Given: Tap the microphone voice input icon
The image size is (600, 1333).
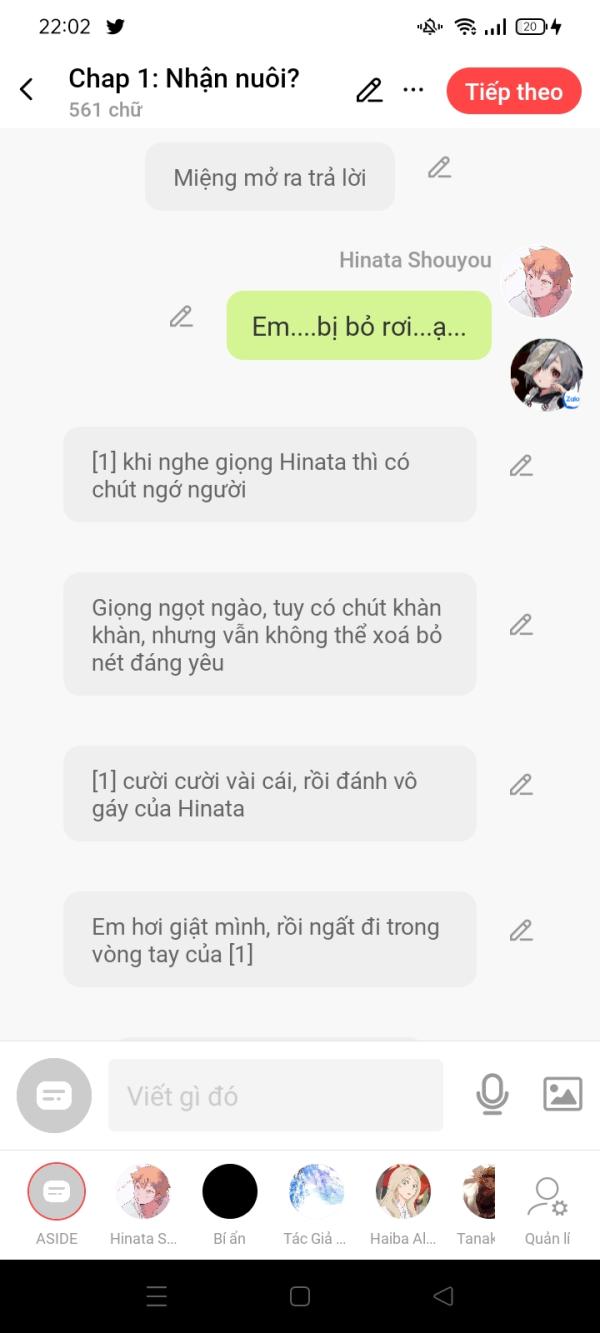Looking at the screenshot, I should [x=492, y=1095].
